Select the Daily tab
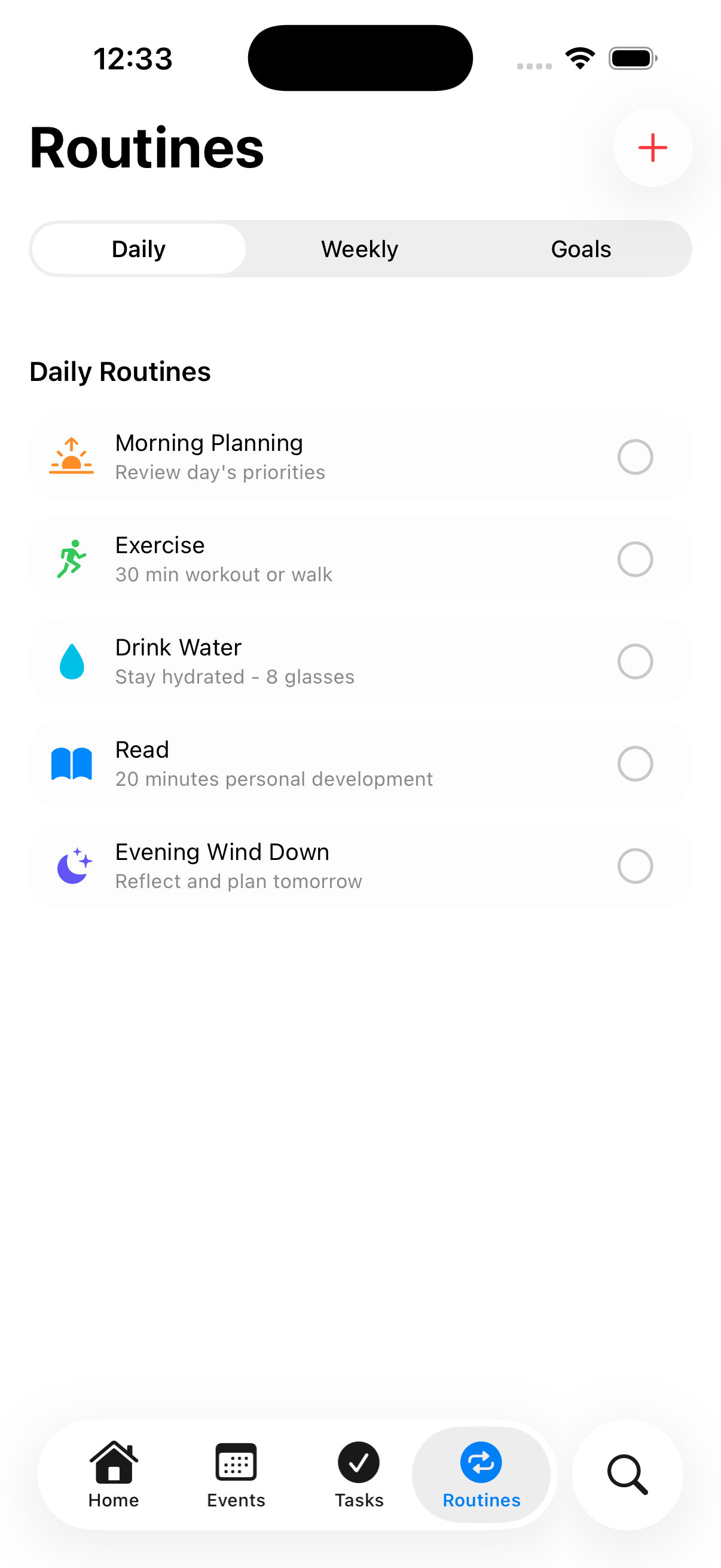 click(138, 248)
